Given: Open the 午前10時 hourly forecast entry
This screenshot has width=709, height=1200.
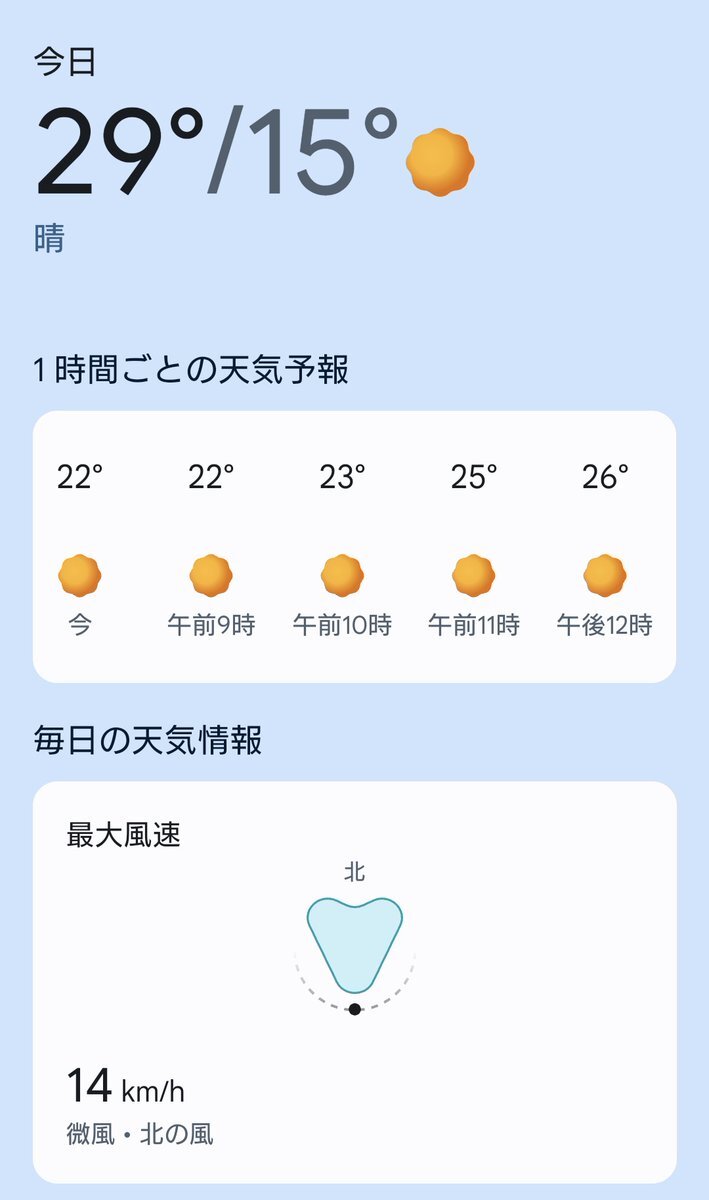Looking at the screenshot, I should [342, 548].
